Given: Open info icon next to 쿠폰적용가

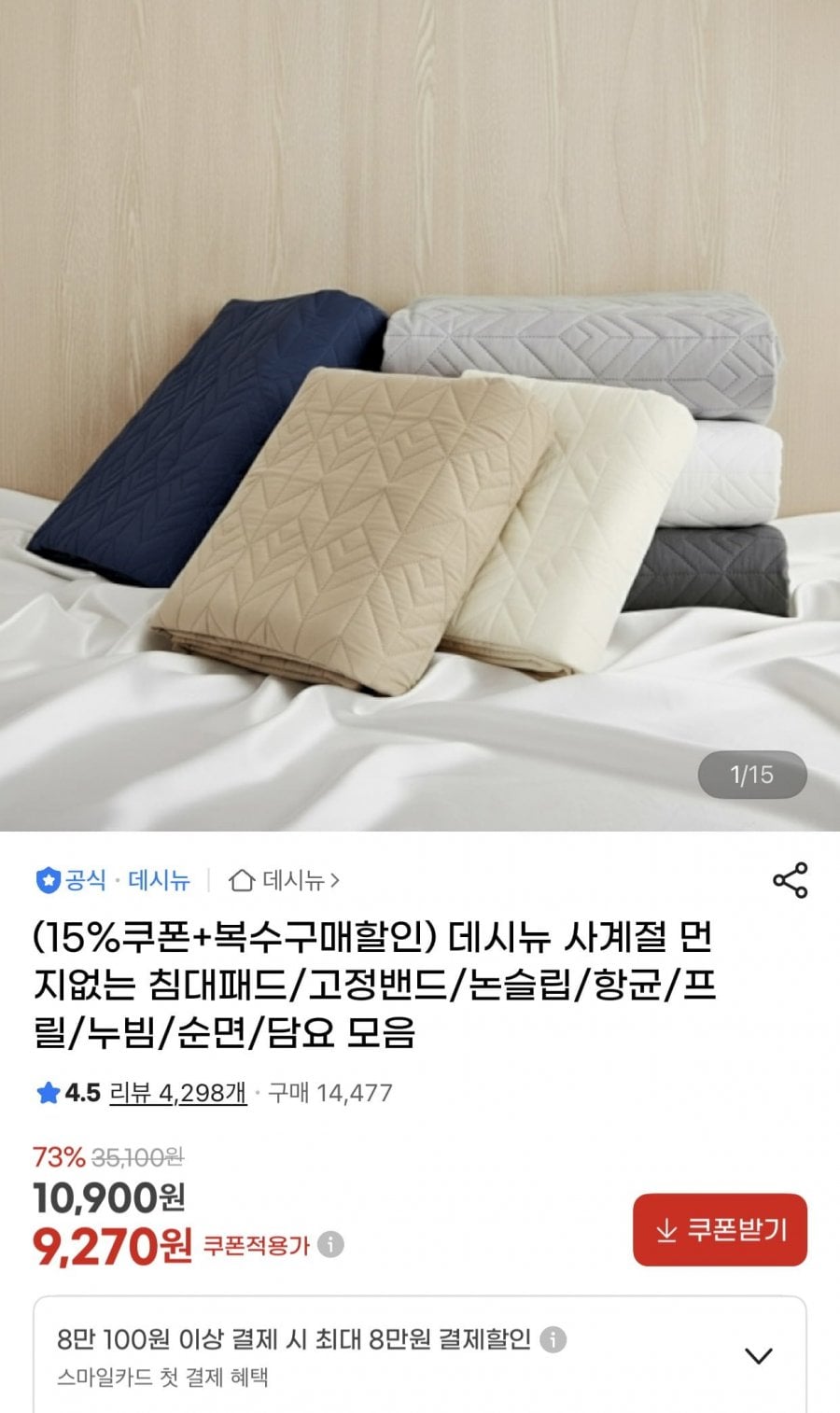Looking at the screenshot, I should (x=331, y=1245).
